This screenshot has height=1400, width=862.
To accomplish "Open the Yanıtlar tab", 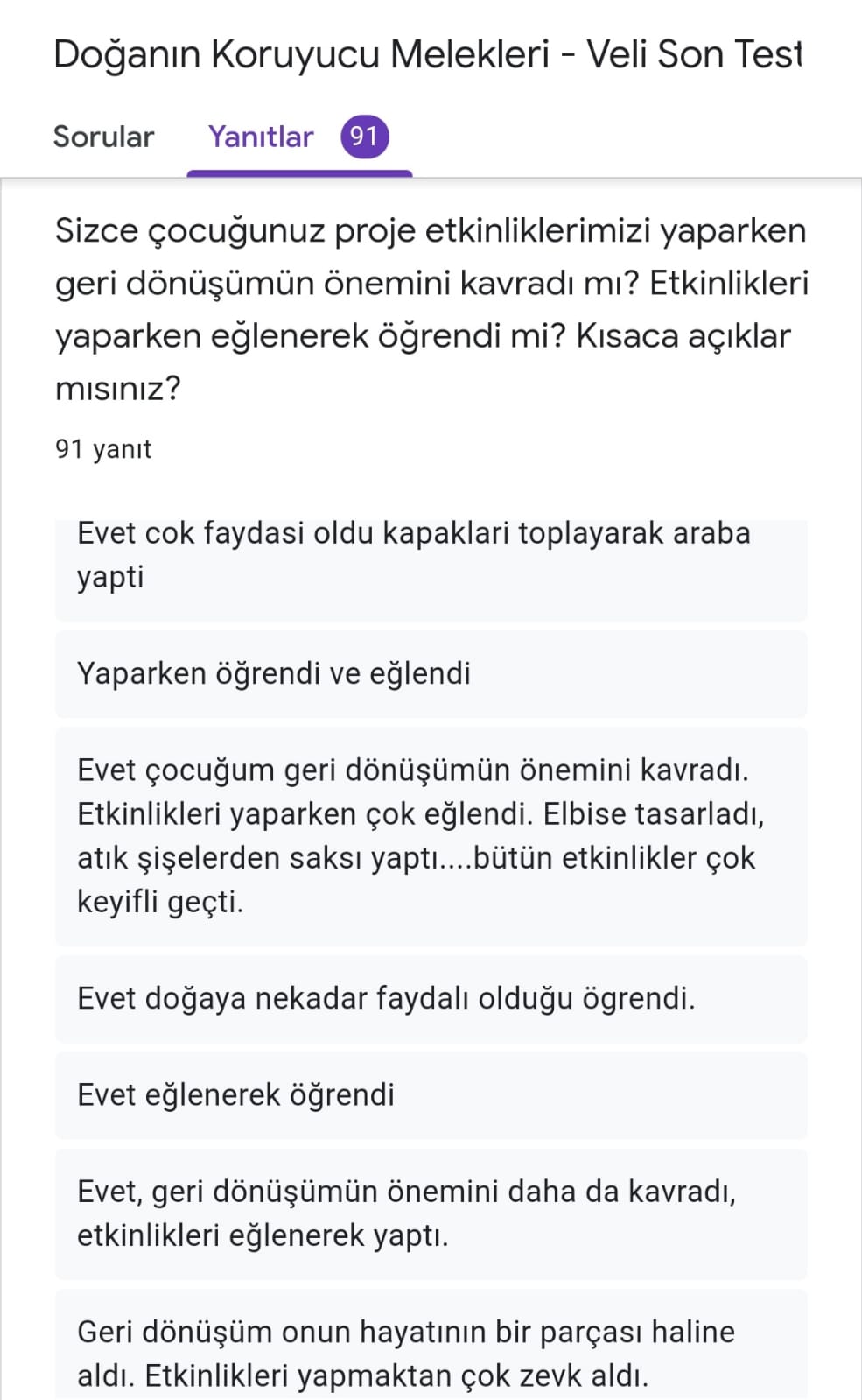I will [x=260, y=137].
